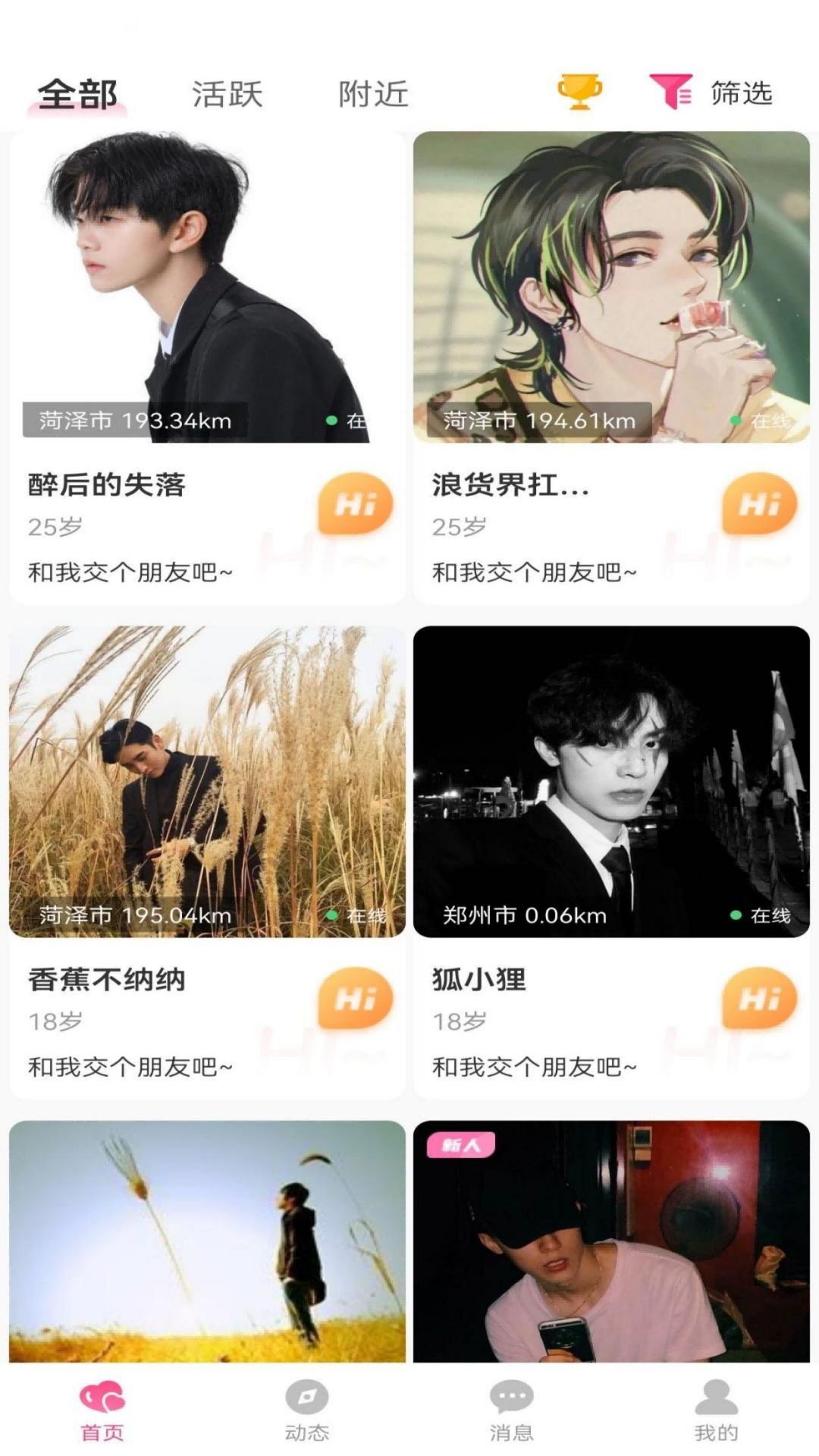Say Hi to 醉后的失落

355,503
